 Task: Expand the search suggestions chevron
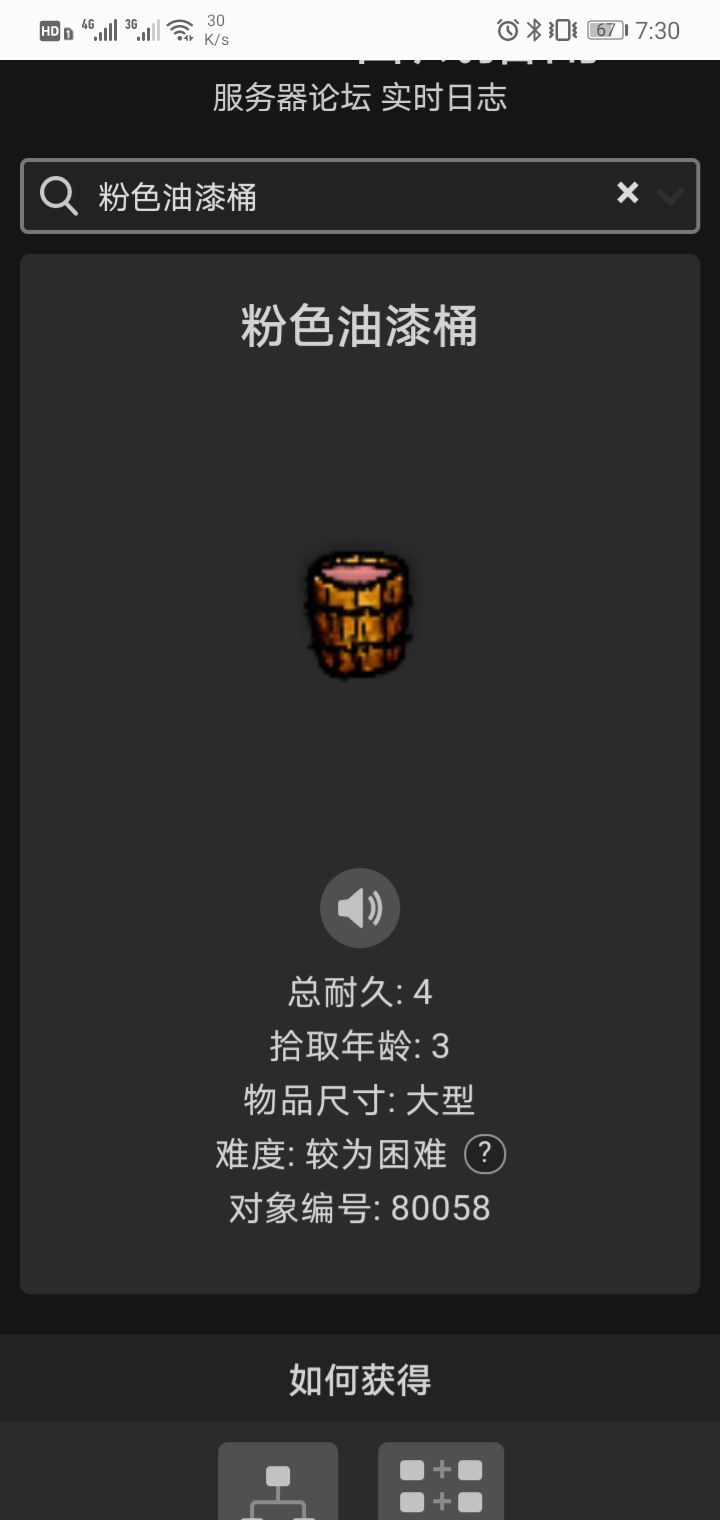pos(670,197)
